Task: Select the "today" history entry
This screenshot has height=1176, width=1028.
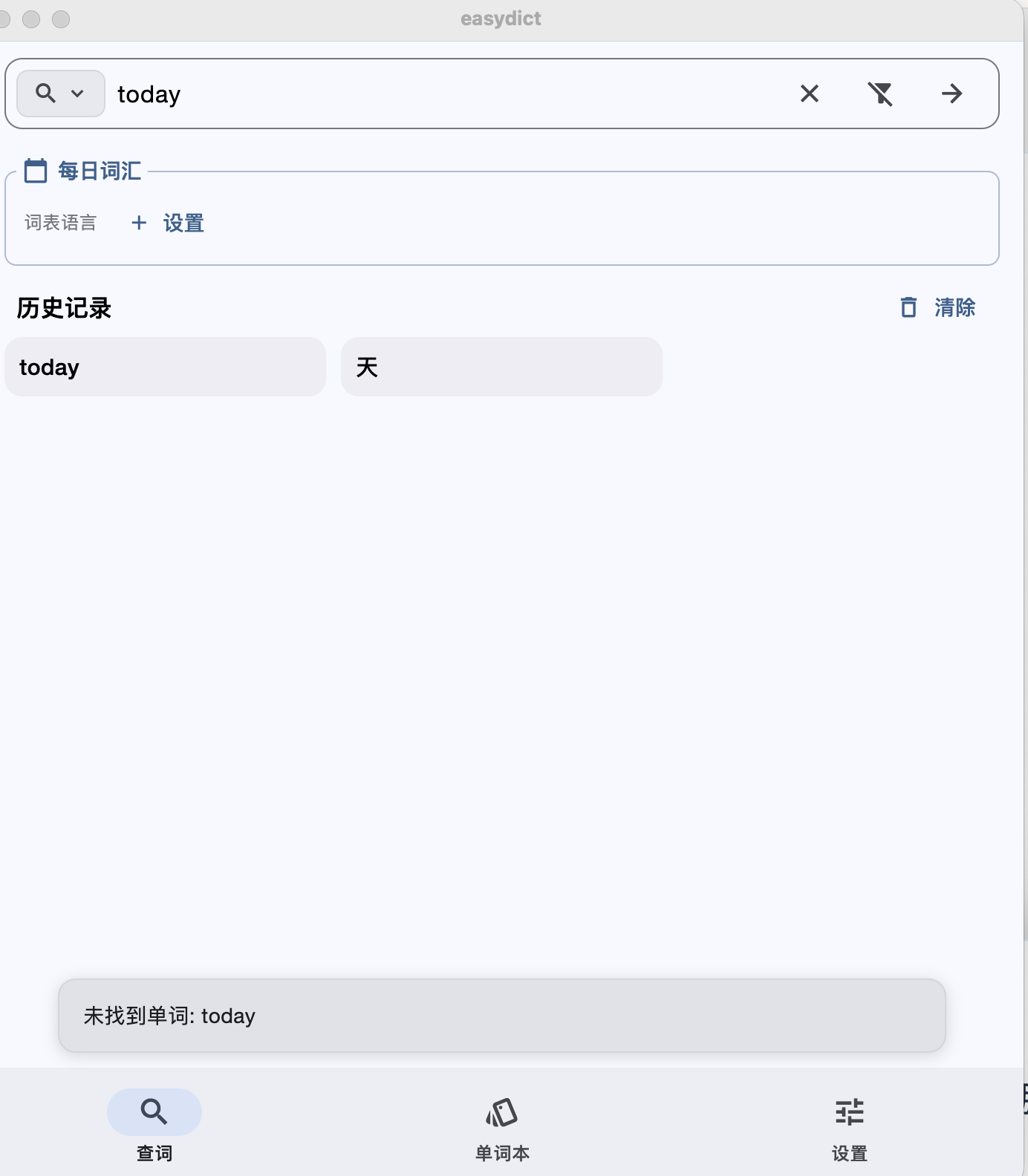Action: pyautogui.click(x=165, y=367)
